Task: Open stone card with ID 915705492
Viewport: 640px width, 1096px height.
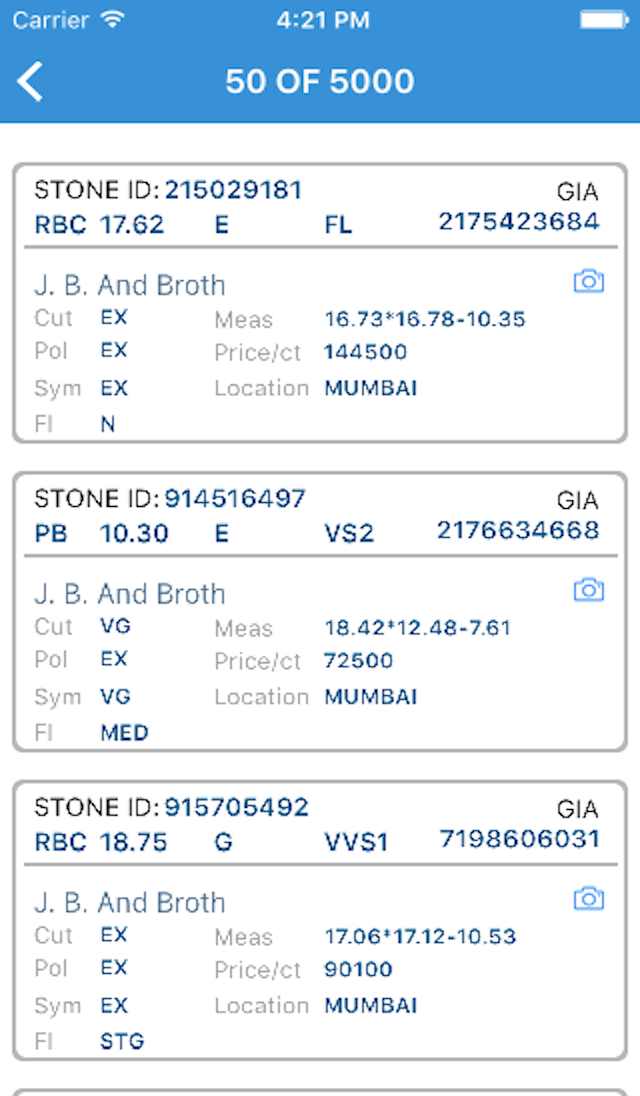Action: pyautogui.click(x=319, y=920)
